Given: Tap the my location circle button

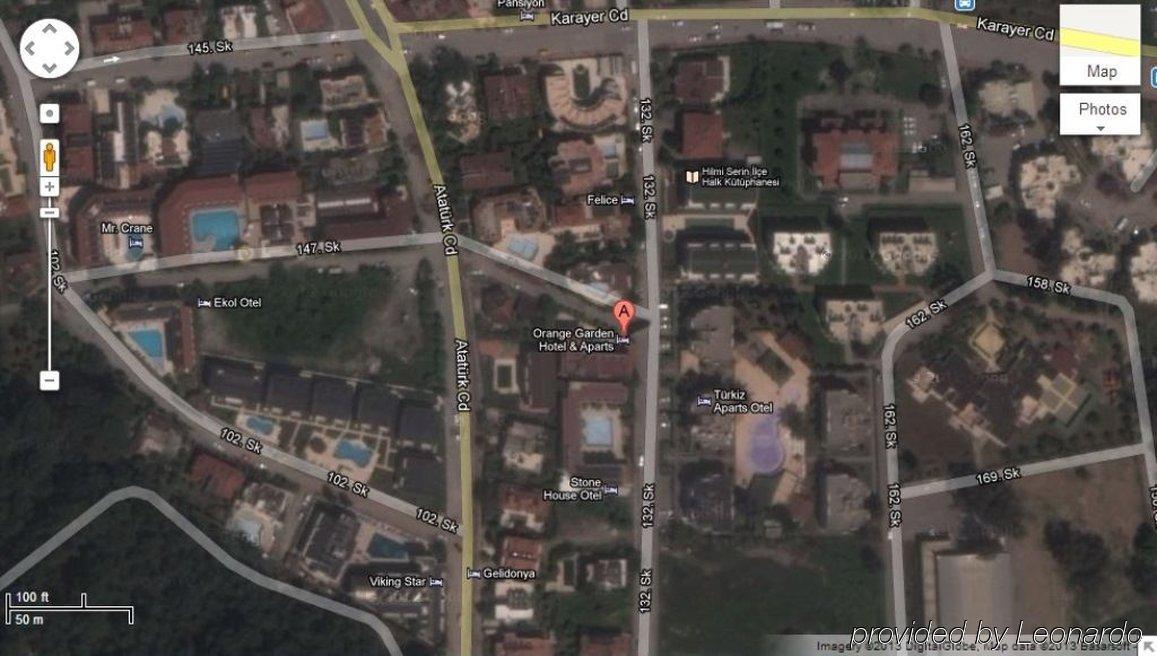Looking at the screenshot, I should (49, 114).
